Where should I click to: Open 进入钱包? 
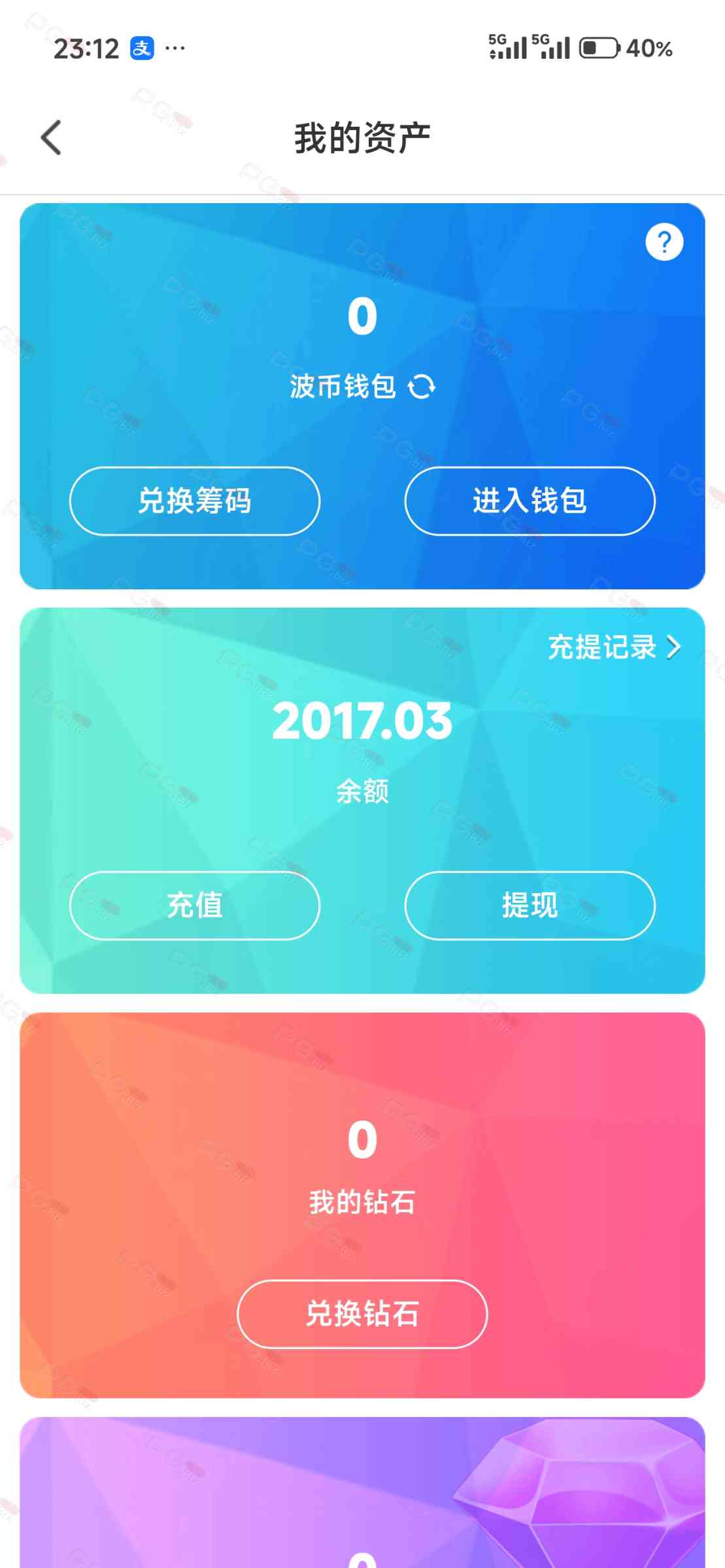(x=530, y=501)
